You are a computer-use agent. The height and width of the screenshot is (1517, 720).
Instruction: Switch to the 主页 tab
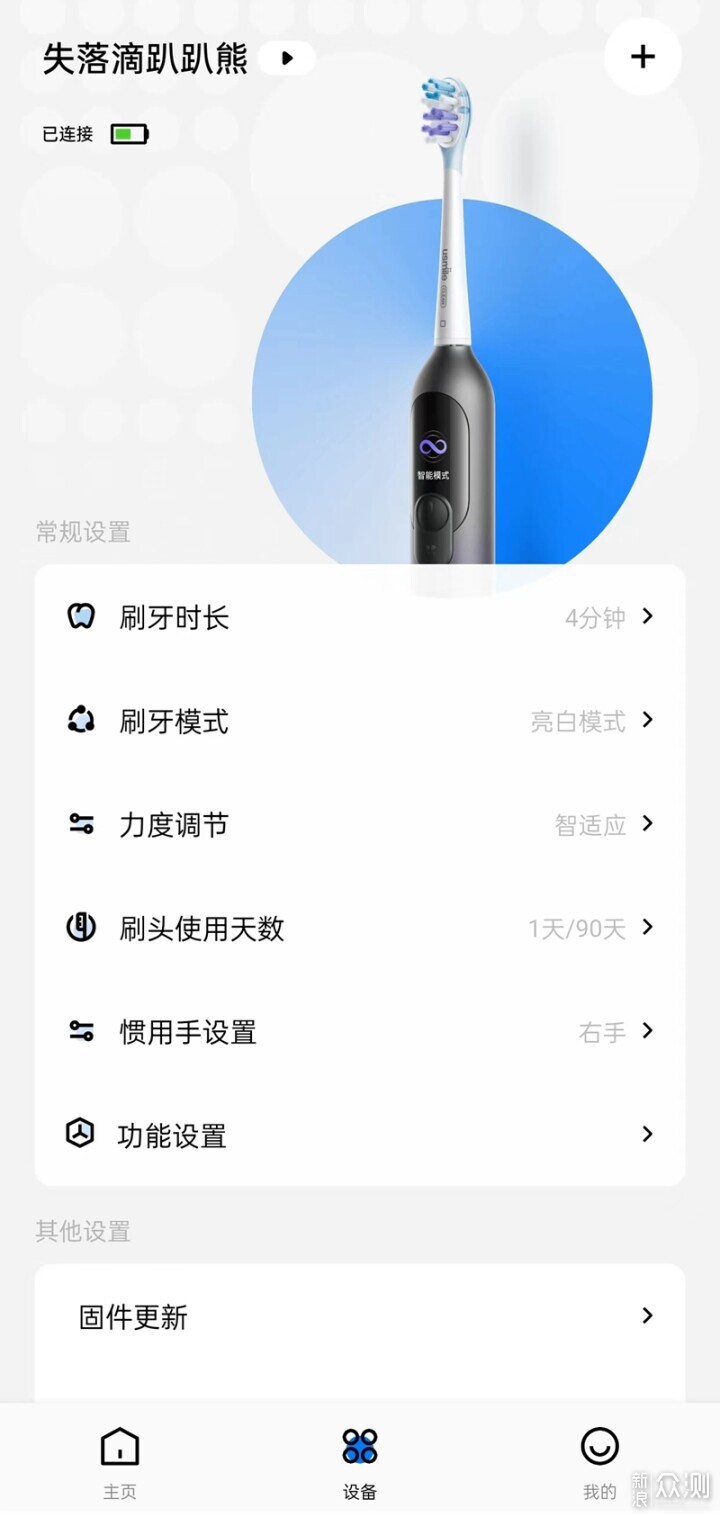coord(120,1463)
